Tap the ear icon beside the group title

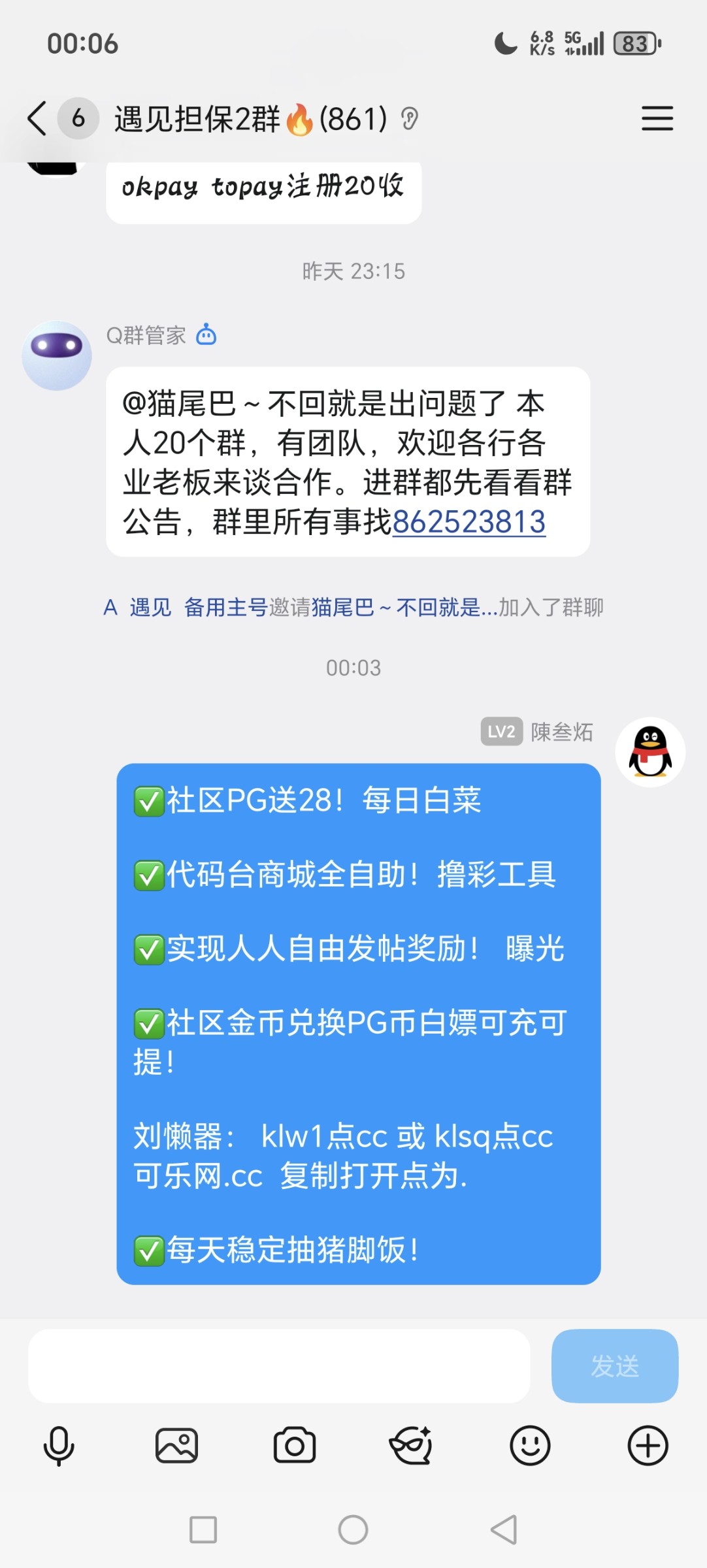(x=408, y=120)
